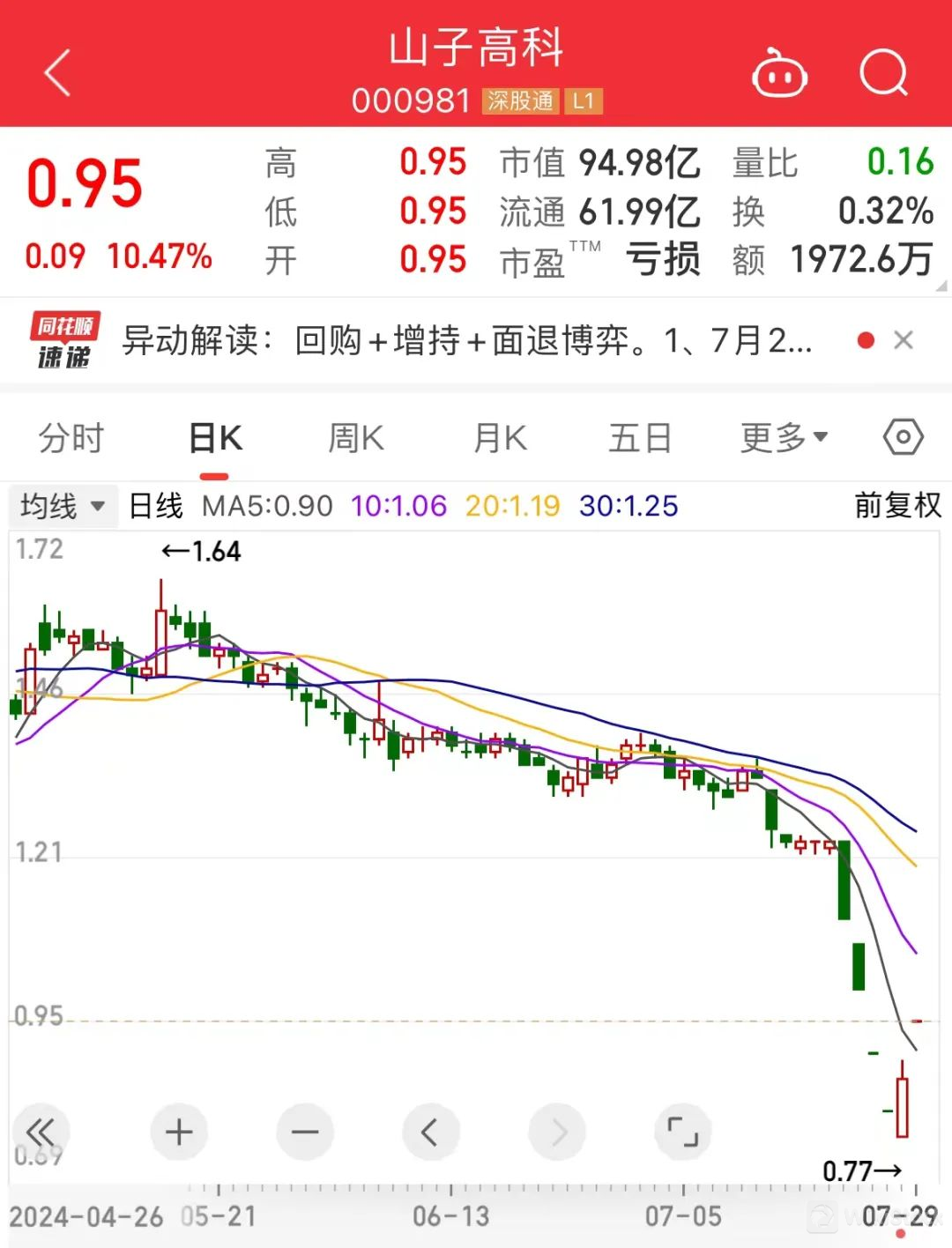
Task: Expand the 更多 chart period dropdown
Action: 784,438
